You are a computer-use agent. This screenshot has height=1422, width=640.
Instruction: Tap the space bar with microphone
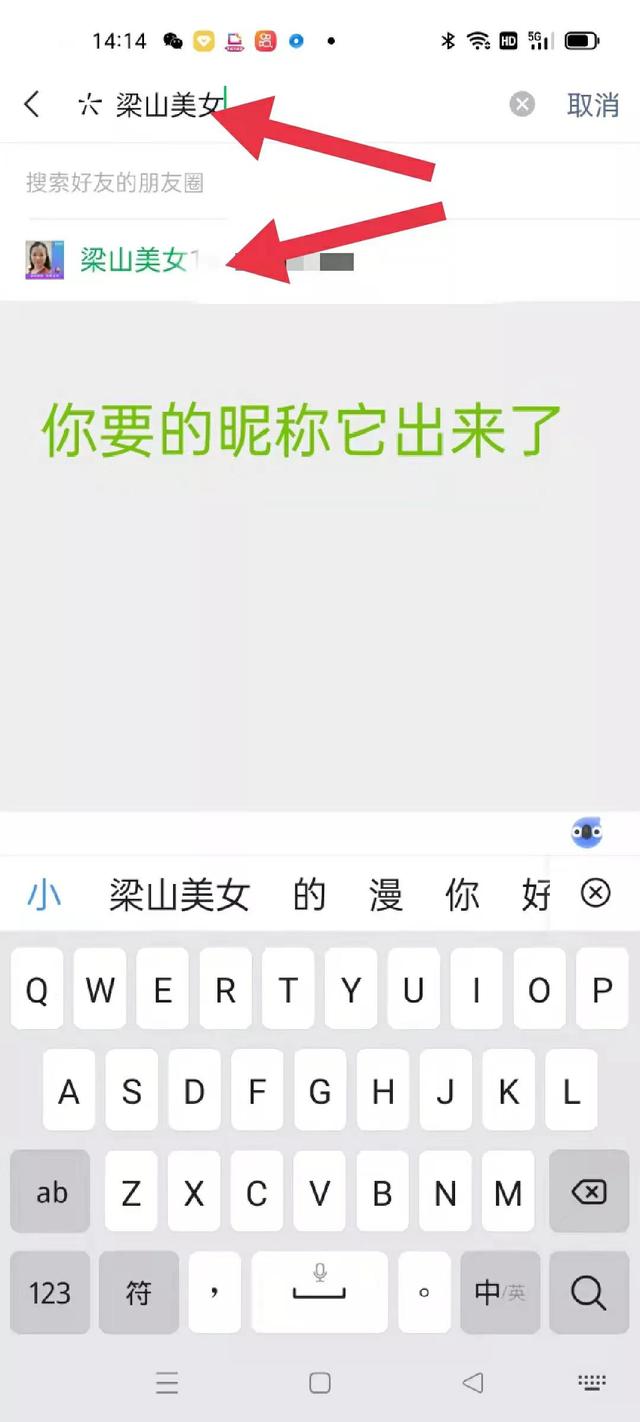319,1292
